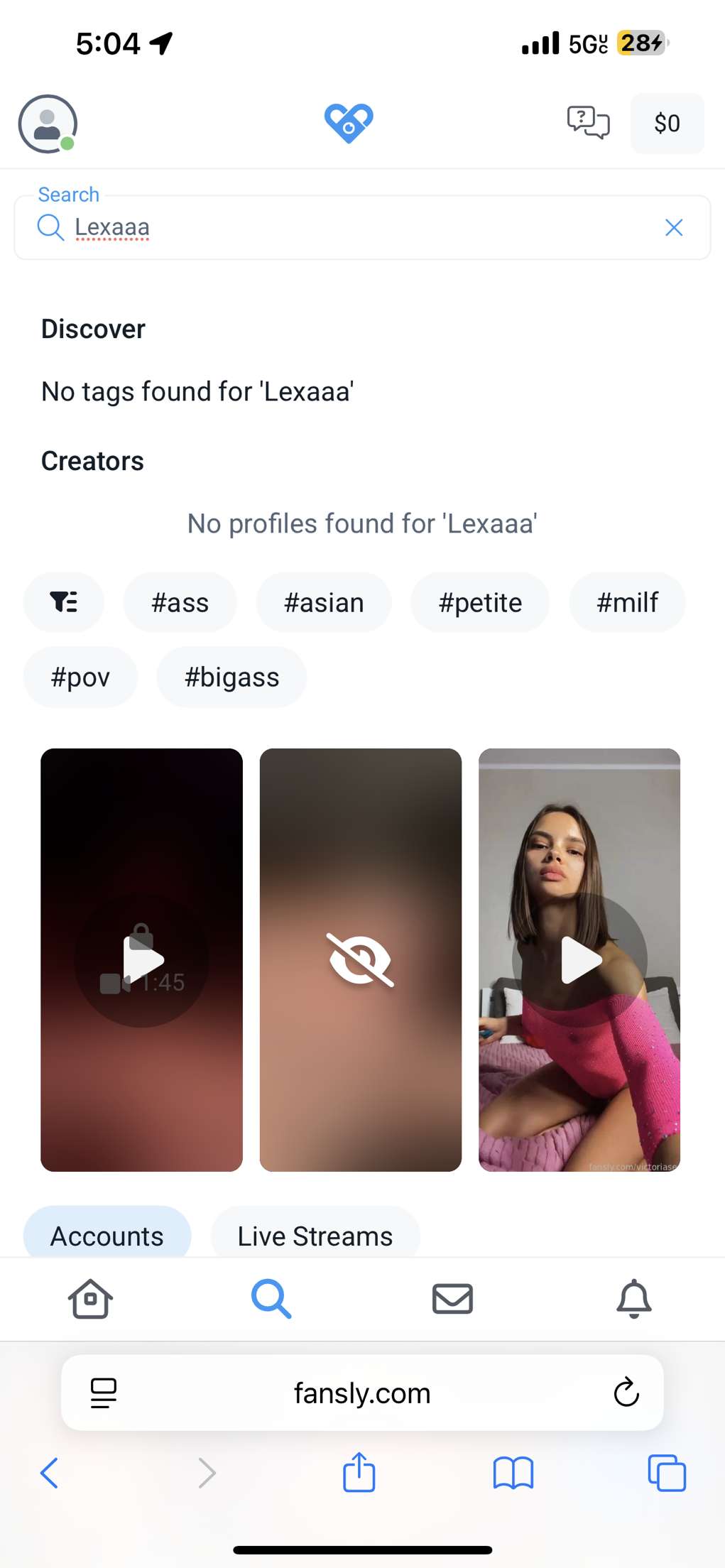Select the #pov tag chip
This screenshot has height=1568, width=725.
80,677
